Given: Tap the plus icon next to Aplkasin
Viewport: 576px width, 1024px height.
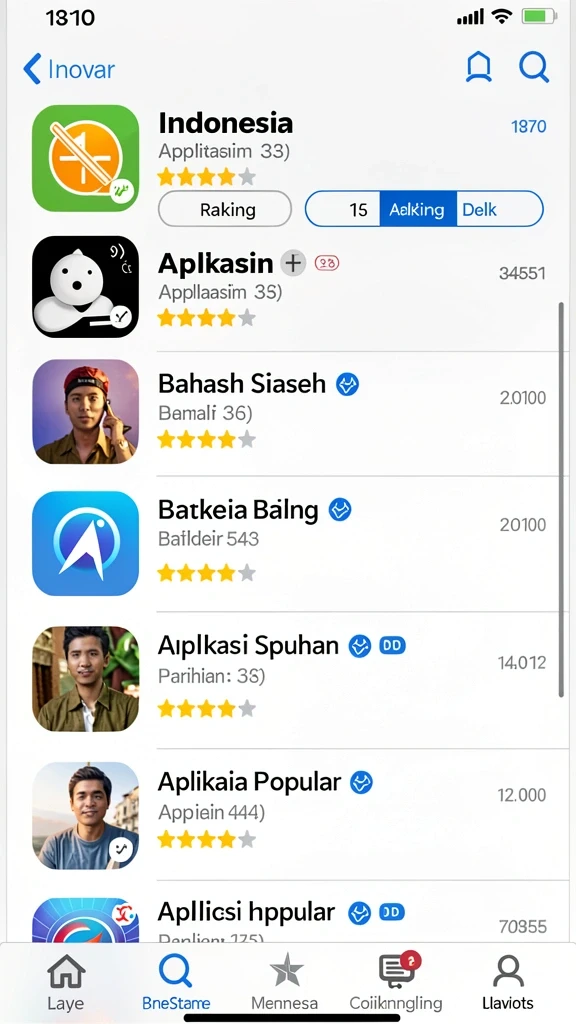Looking at the screenshot, I should pos(293,263).
